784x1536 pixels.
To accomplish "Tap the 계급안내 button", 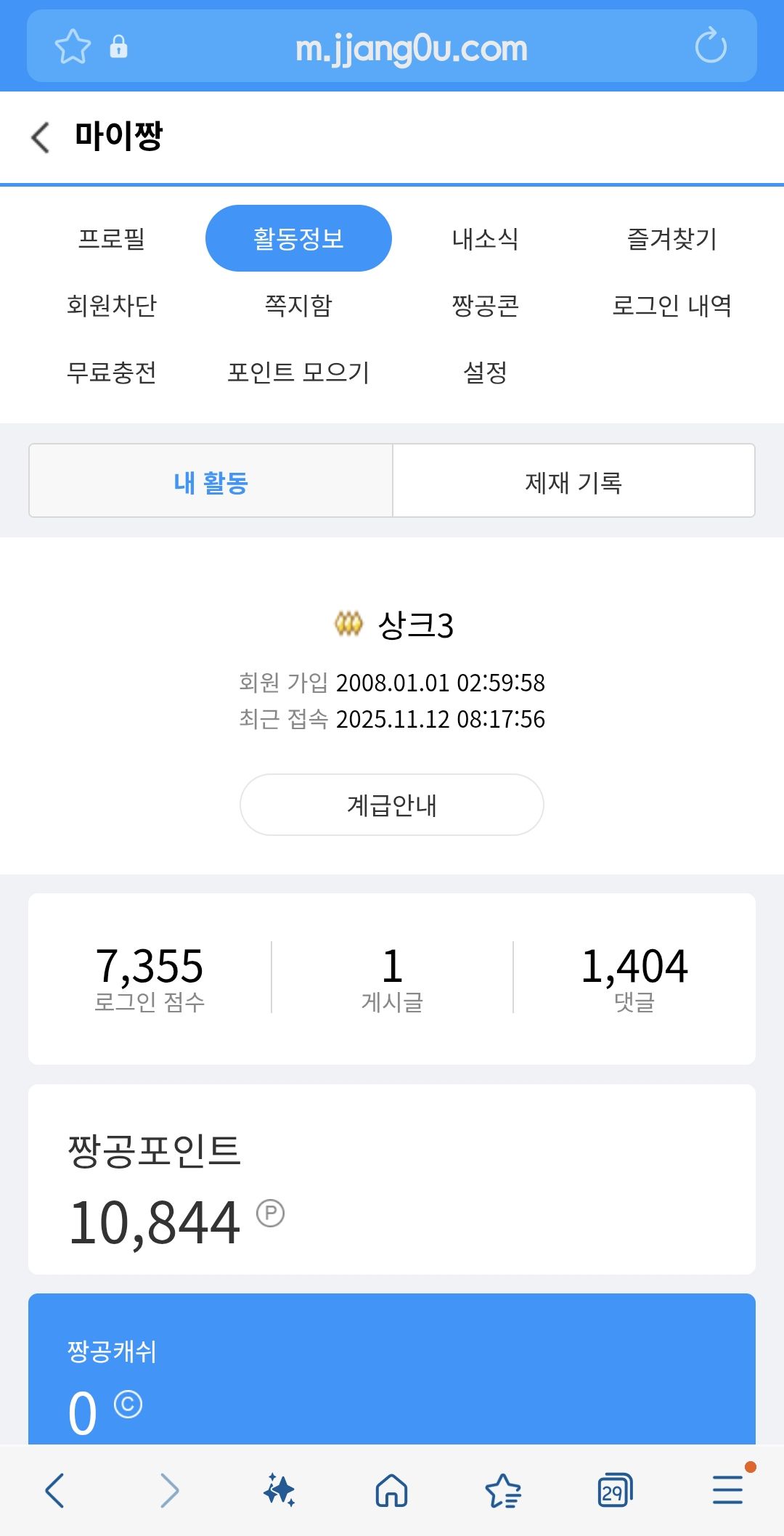I will tap(392, 805).
